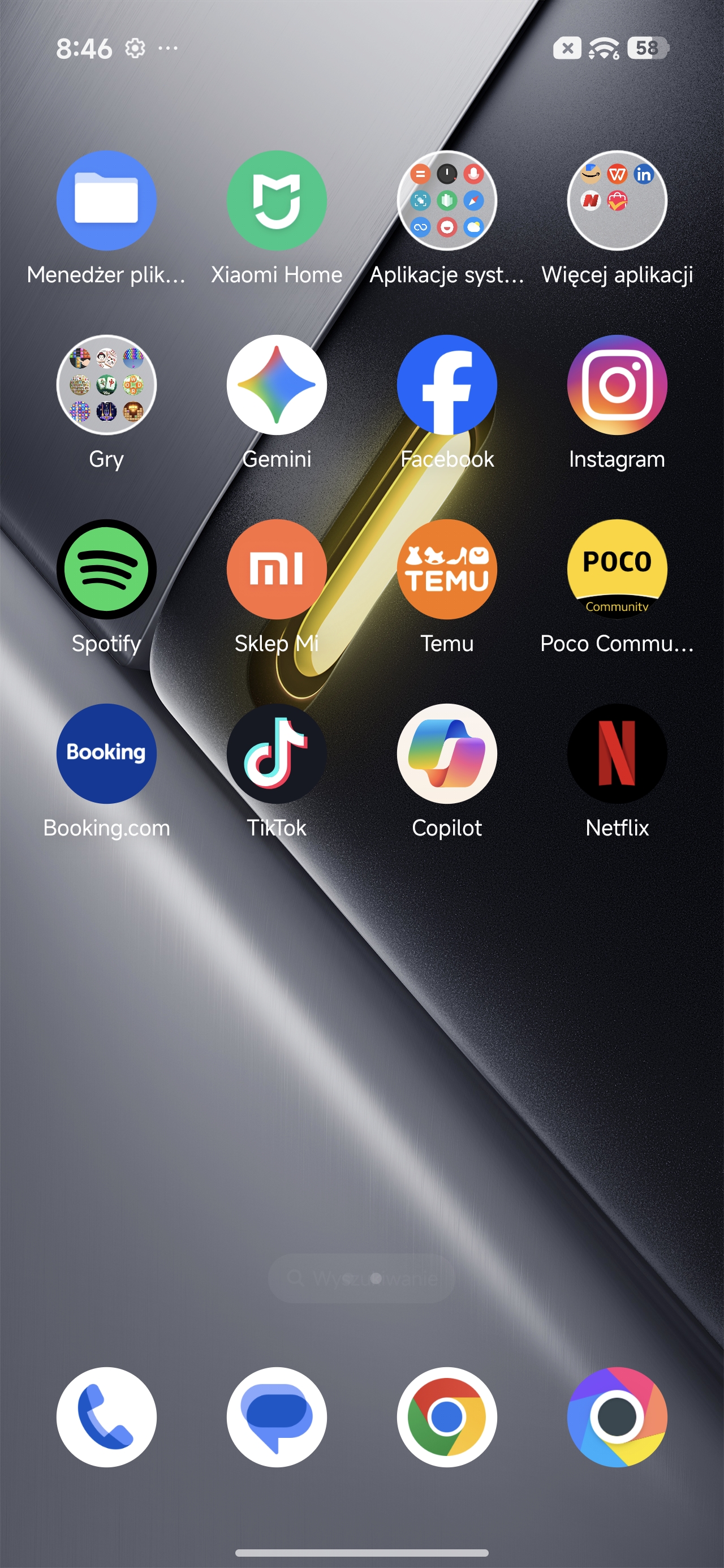
Task: Open the Facebook app
Action: tap(447, 385)
